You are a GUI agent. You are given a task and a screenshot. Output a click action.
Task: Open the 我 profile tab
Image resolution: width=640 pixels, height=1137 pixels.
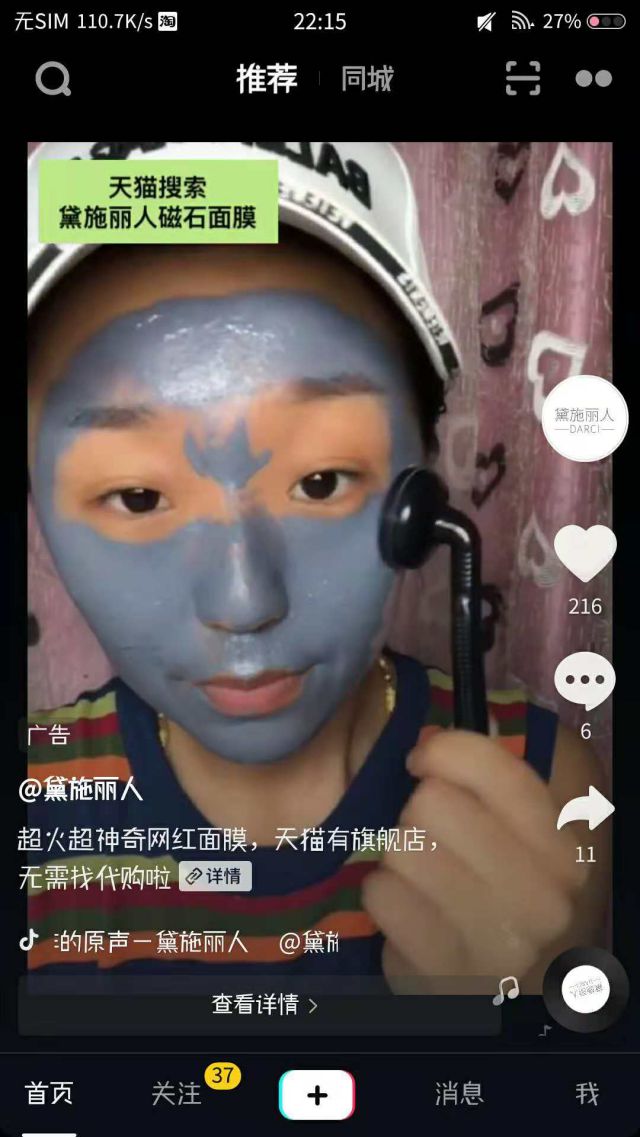coord(587,1093)
